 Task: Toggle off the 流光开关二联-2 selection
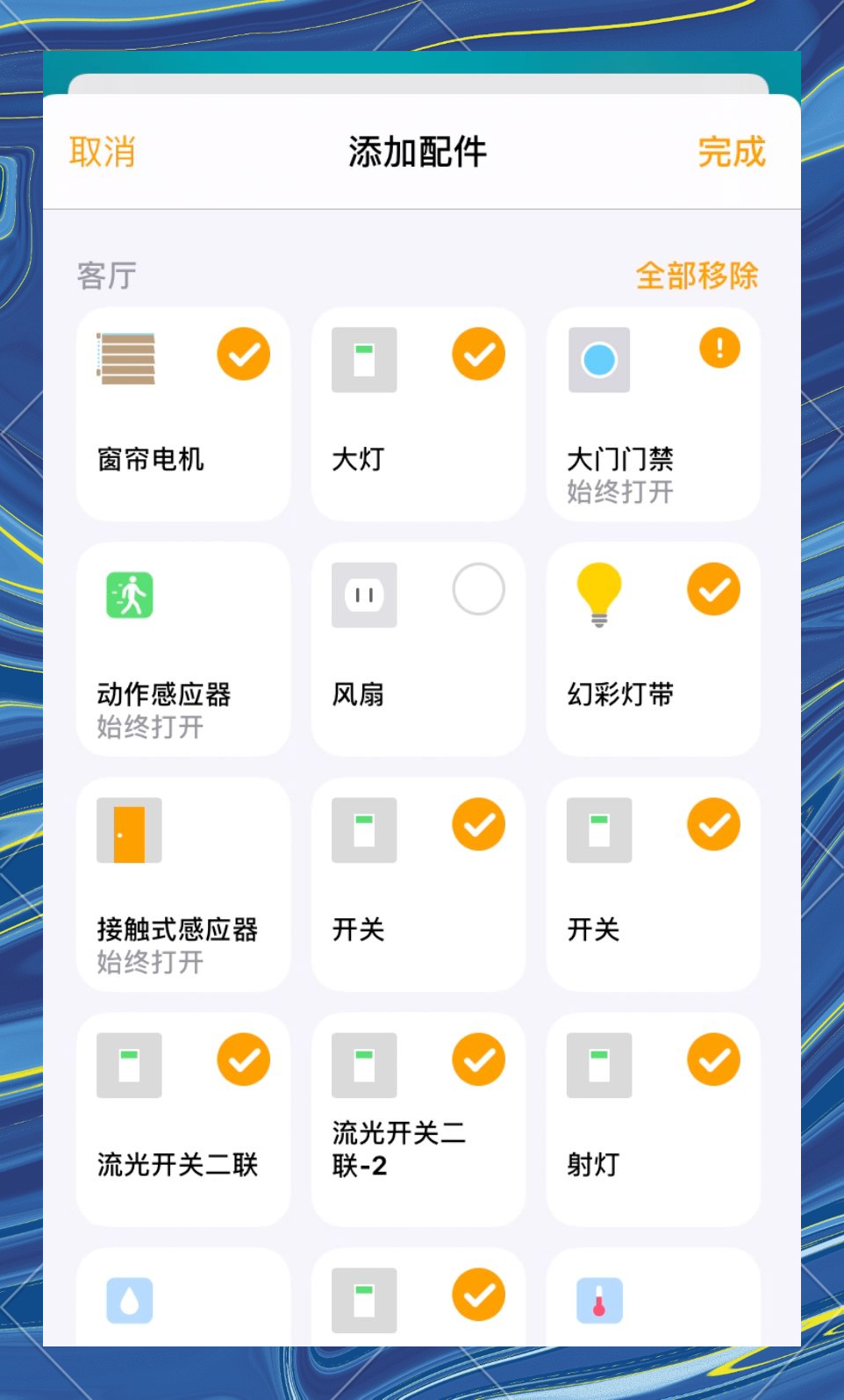click(478, 1059)
